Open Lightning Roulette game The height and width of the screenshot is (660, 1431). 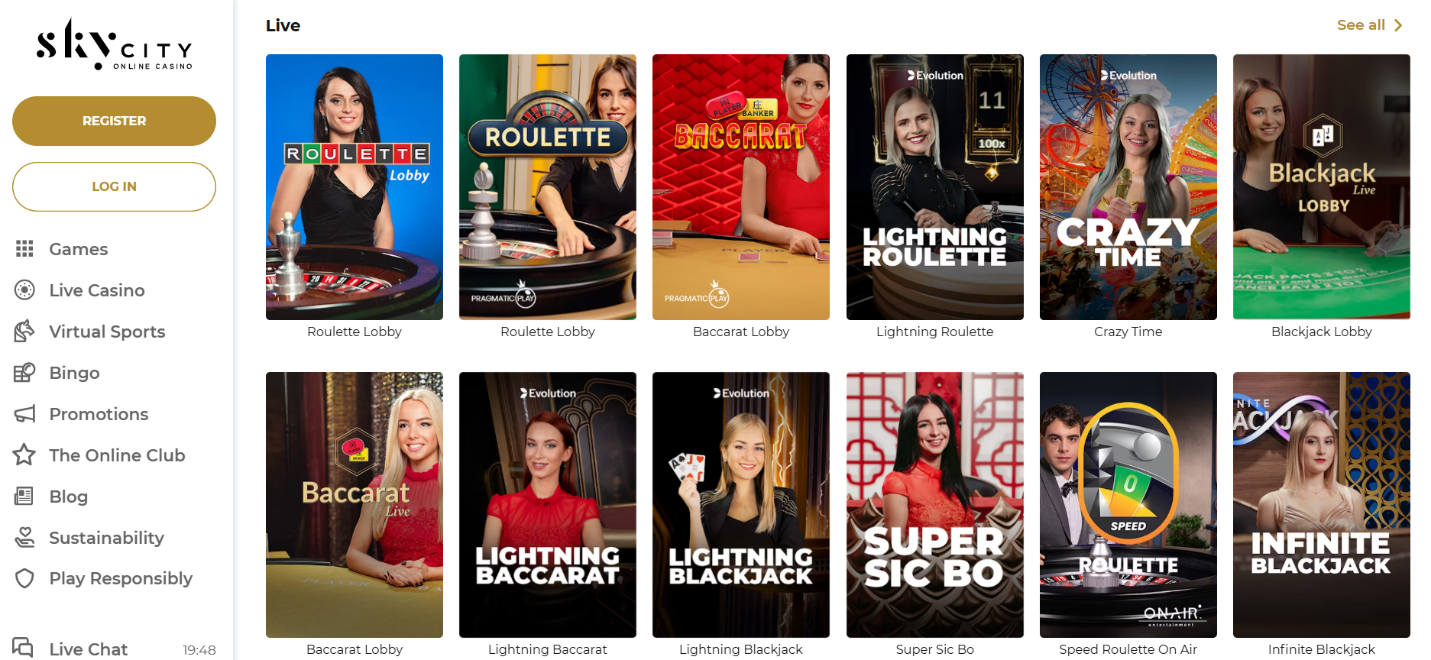pos(934,187)
